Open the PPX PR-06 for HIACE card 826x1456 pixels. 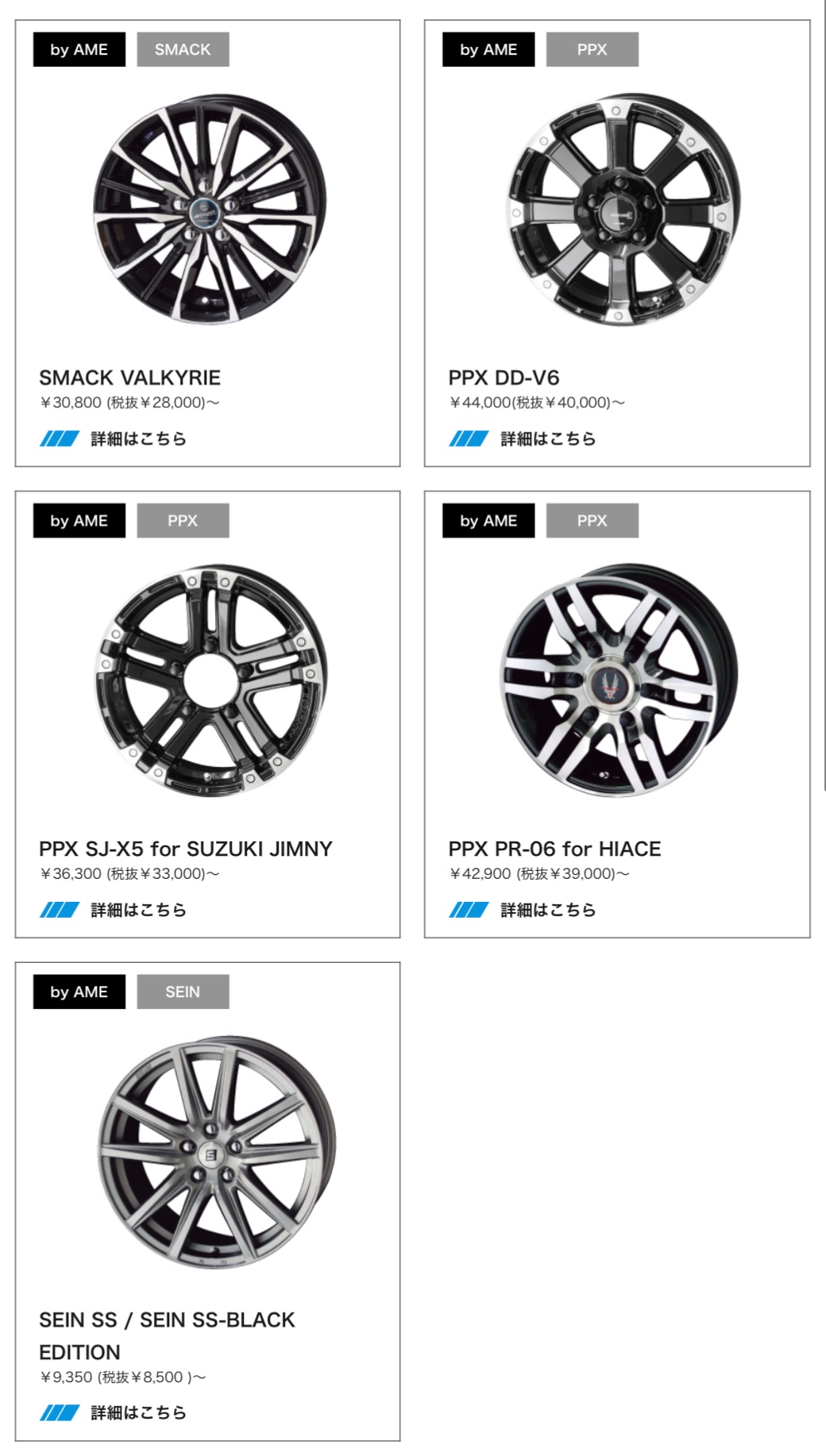click(x=617, y=715)
